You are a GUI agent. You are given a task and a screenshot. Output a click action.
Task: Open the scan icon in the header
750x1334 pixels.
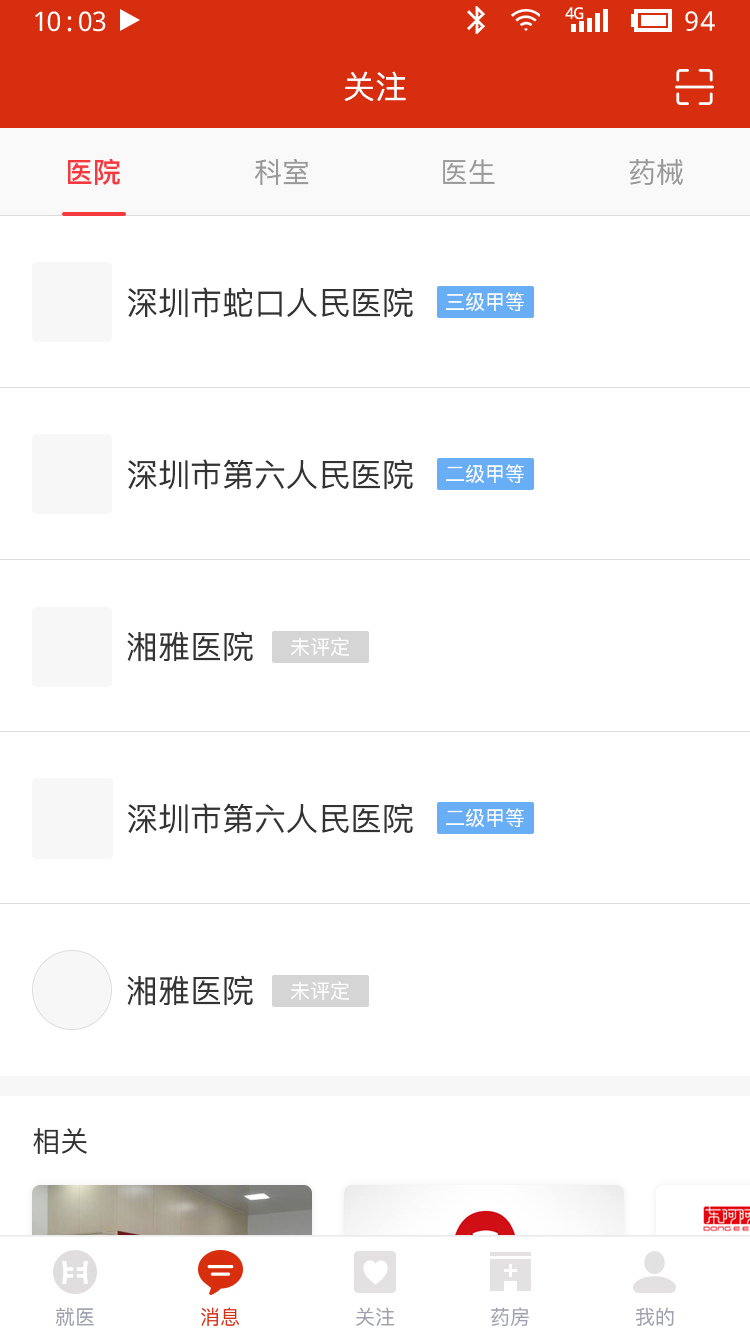pos(694,87)
